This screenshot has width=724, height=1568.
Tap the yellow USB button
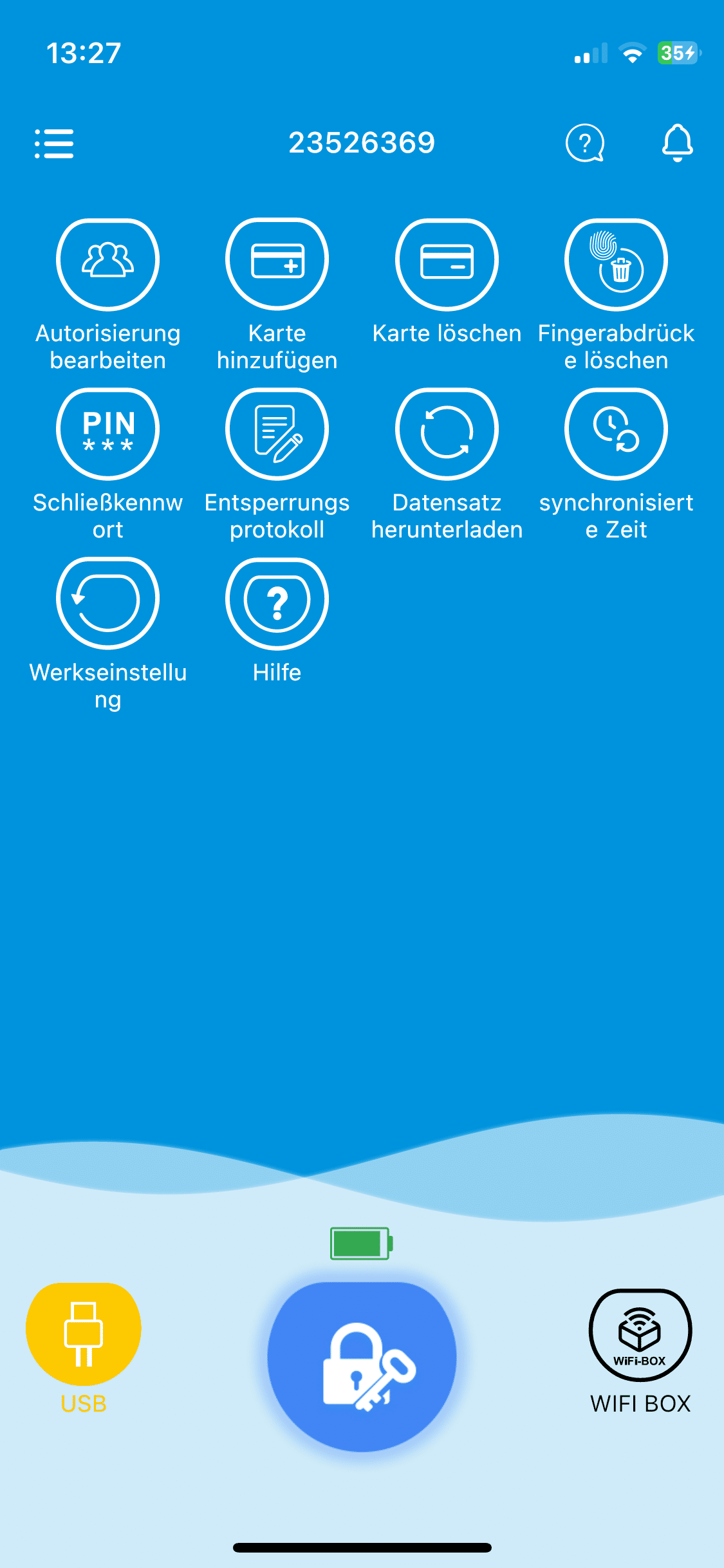[x=84, y=1334]
